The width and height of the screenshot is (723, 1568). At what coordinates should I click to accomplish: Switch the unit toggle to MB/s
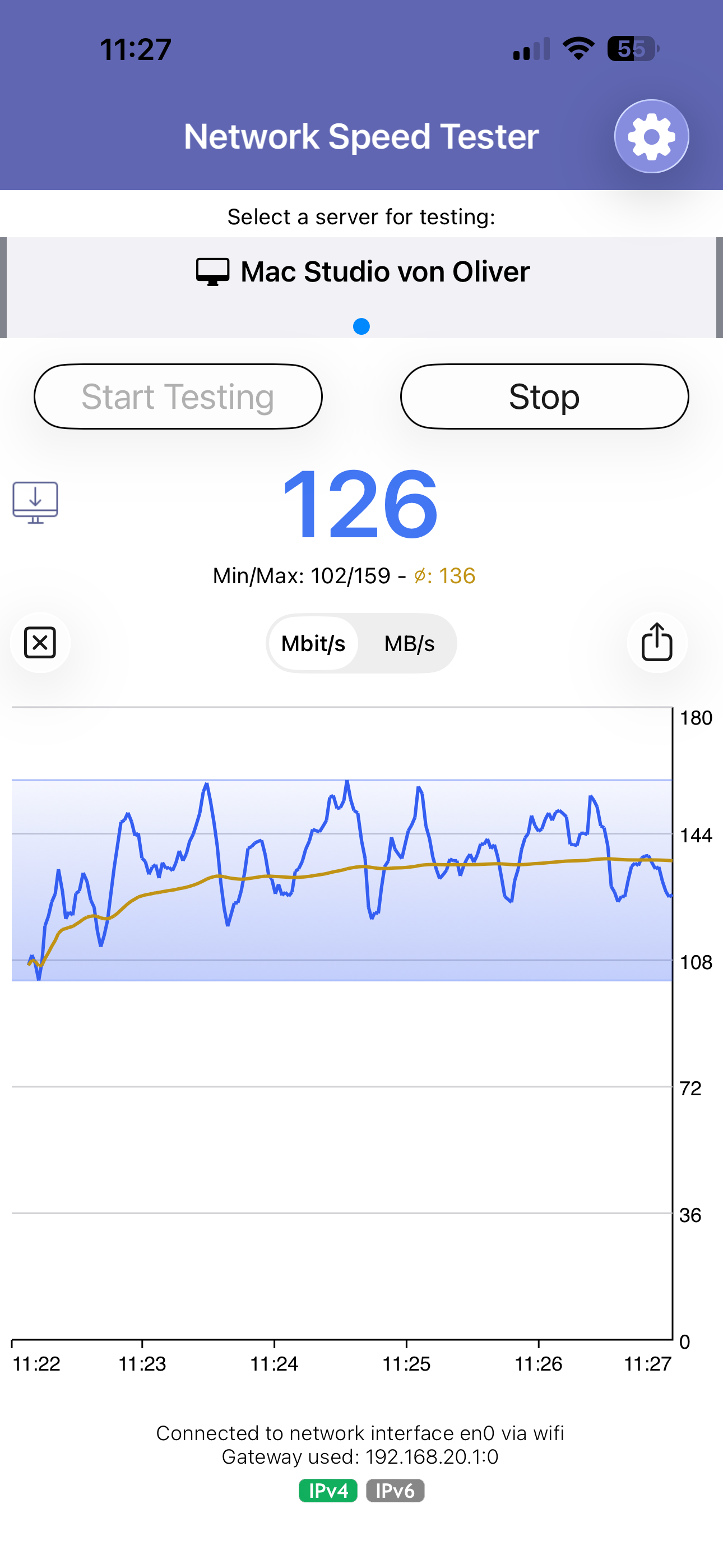(409, 643)
